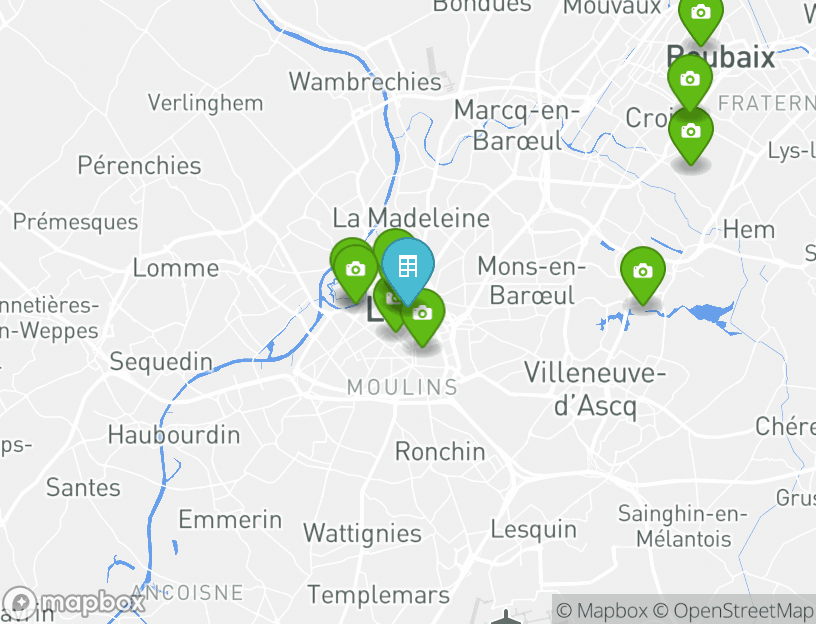The image size is (816, 624).
Task: Tap the camera pin just below Croix
Action: tap(690, 131)
